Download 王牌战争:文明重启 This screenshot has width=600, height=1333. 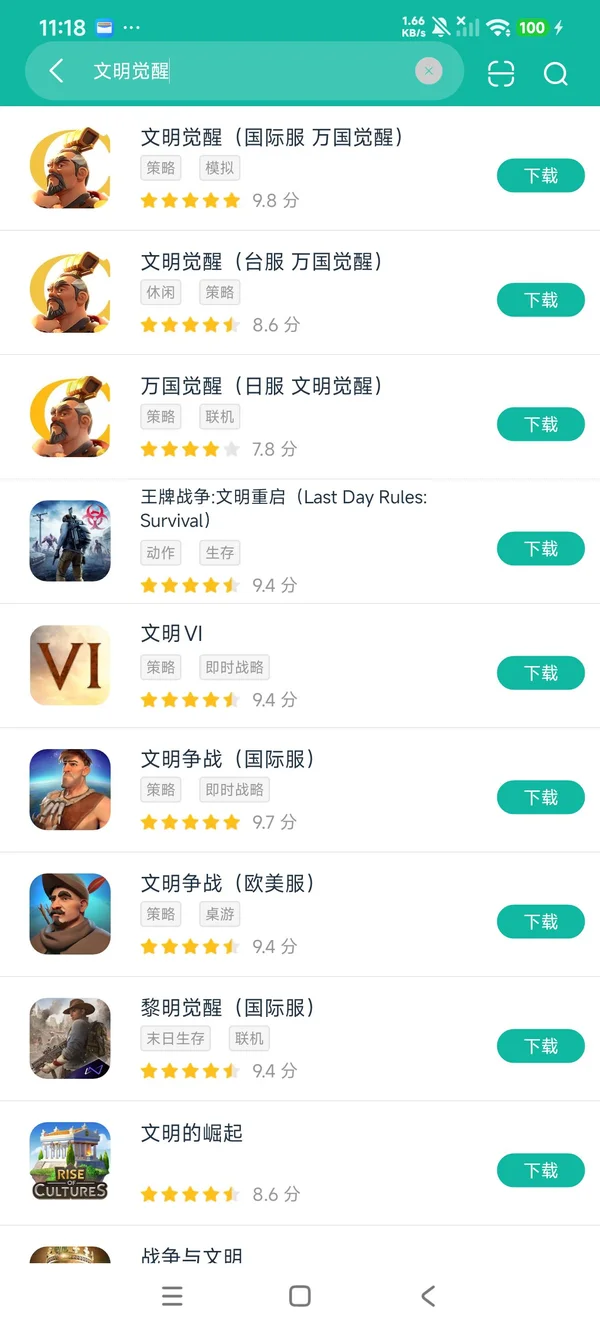[540, 549]
